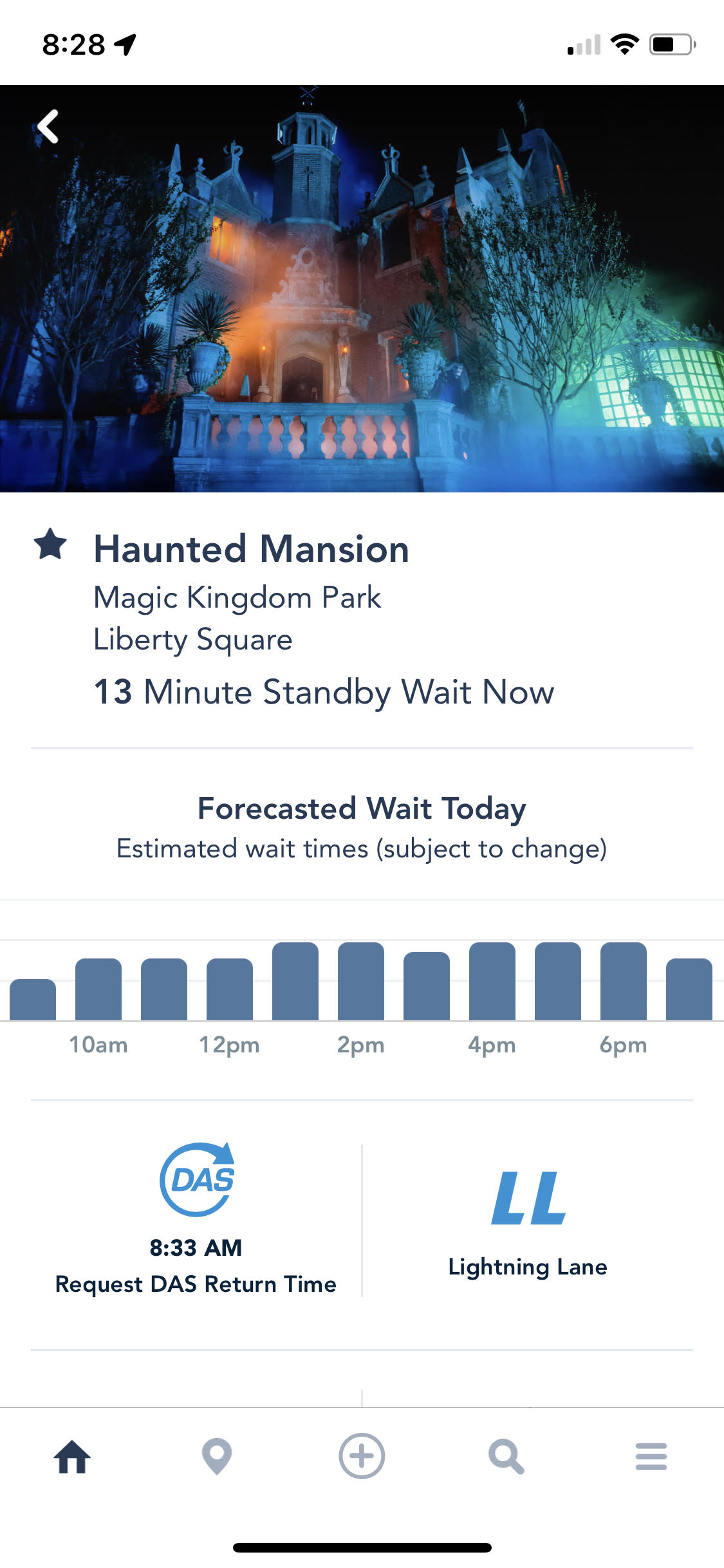This screenshot has width=724, height=1568.
Task: Go back using the top-left arrow
Action: [x=48, y=126]
